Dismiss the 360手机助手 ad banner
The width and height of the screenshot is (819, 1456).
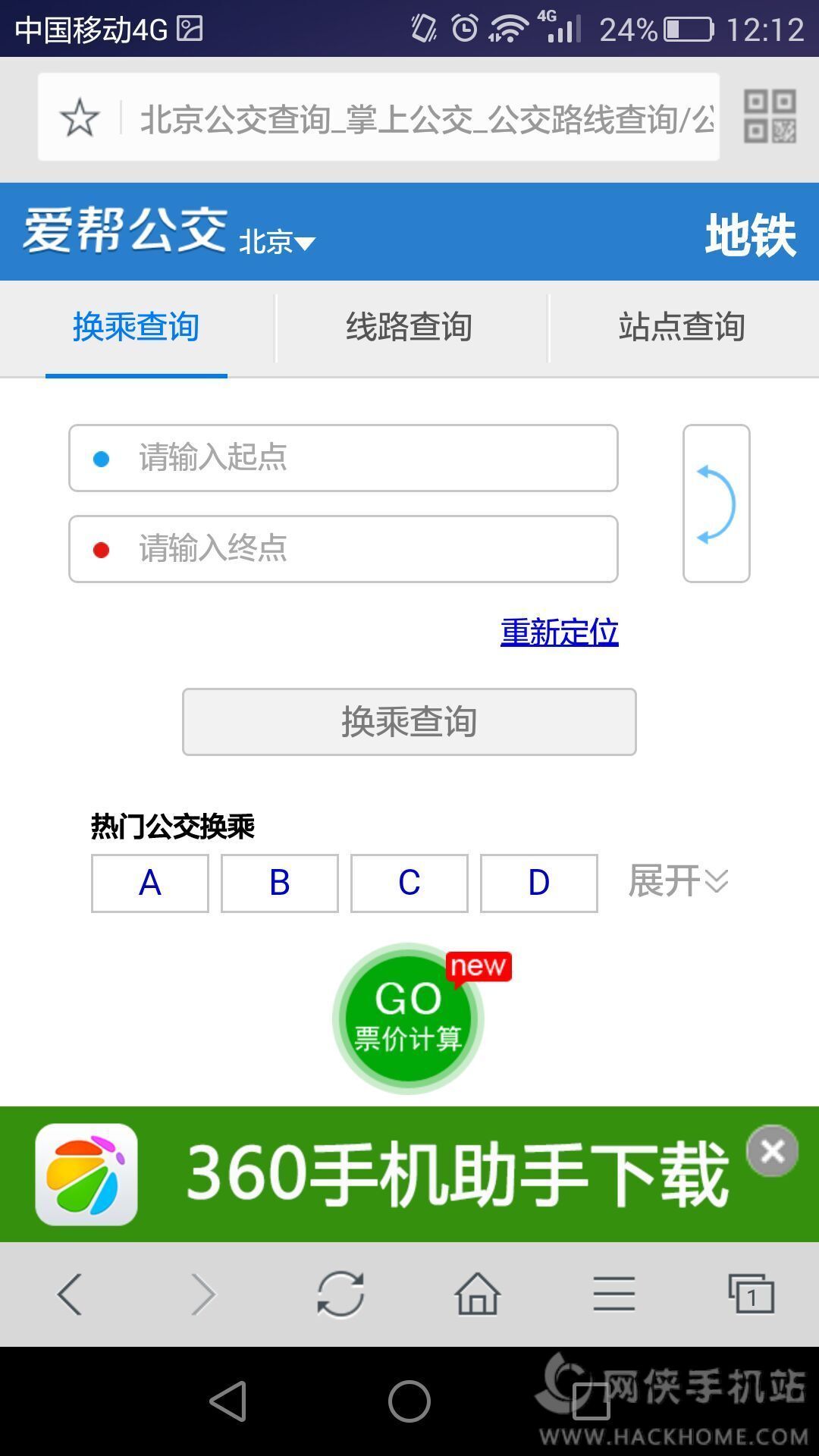772,1151
